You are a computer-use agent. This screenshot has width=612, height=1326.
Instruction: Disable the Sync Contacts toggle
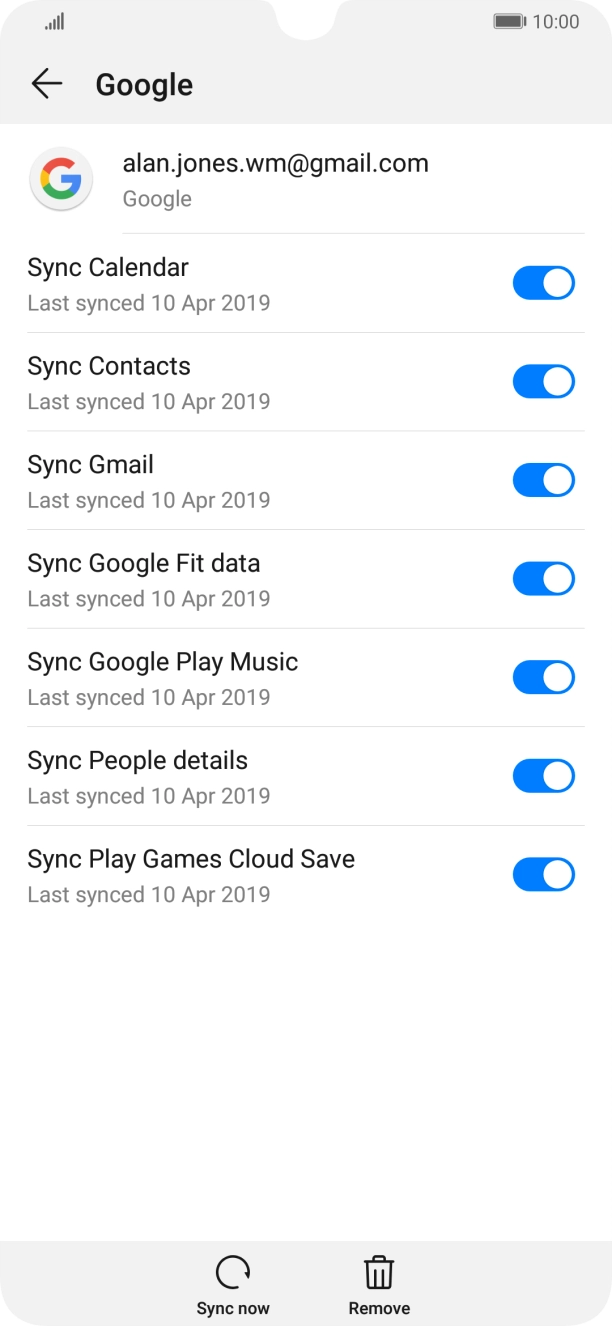pyautogui.click(x=543, y=382)
